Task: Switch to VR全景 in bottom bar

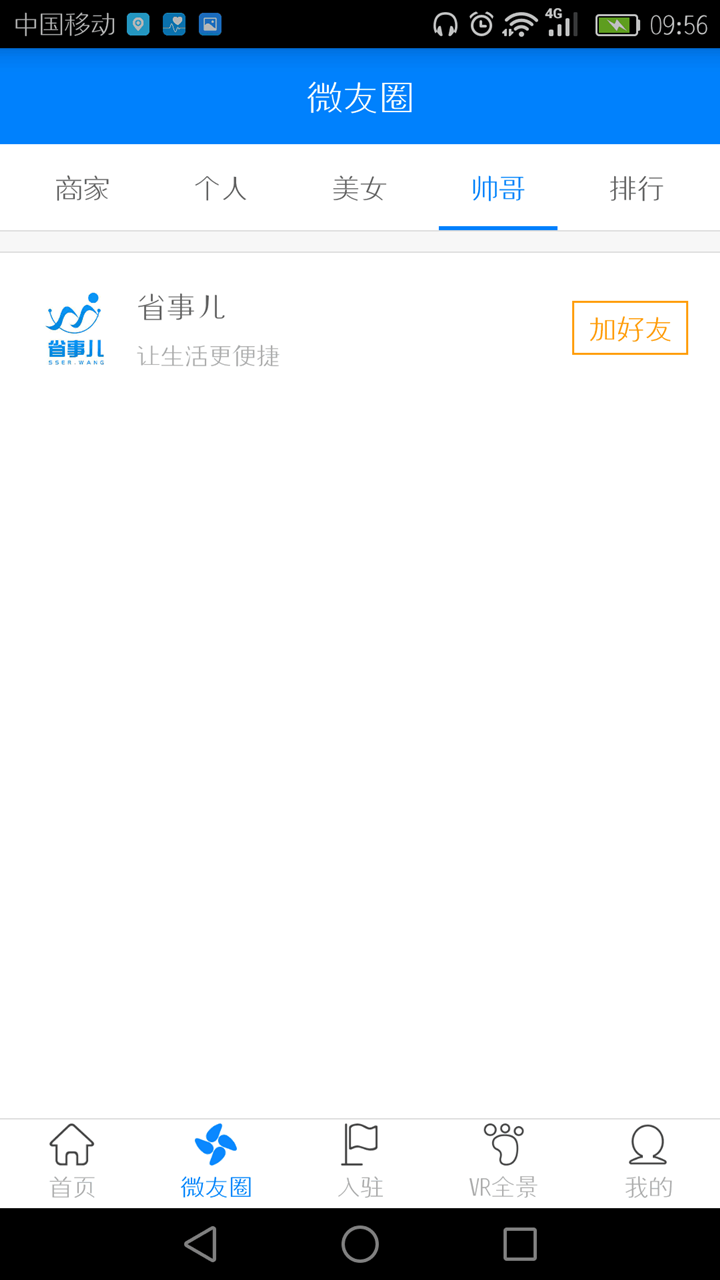Action: [503, 1162]
